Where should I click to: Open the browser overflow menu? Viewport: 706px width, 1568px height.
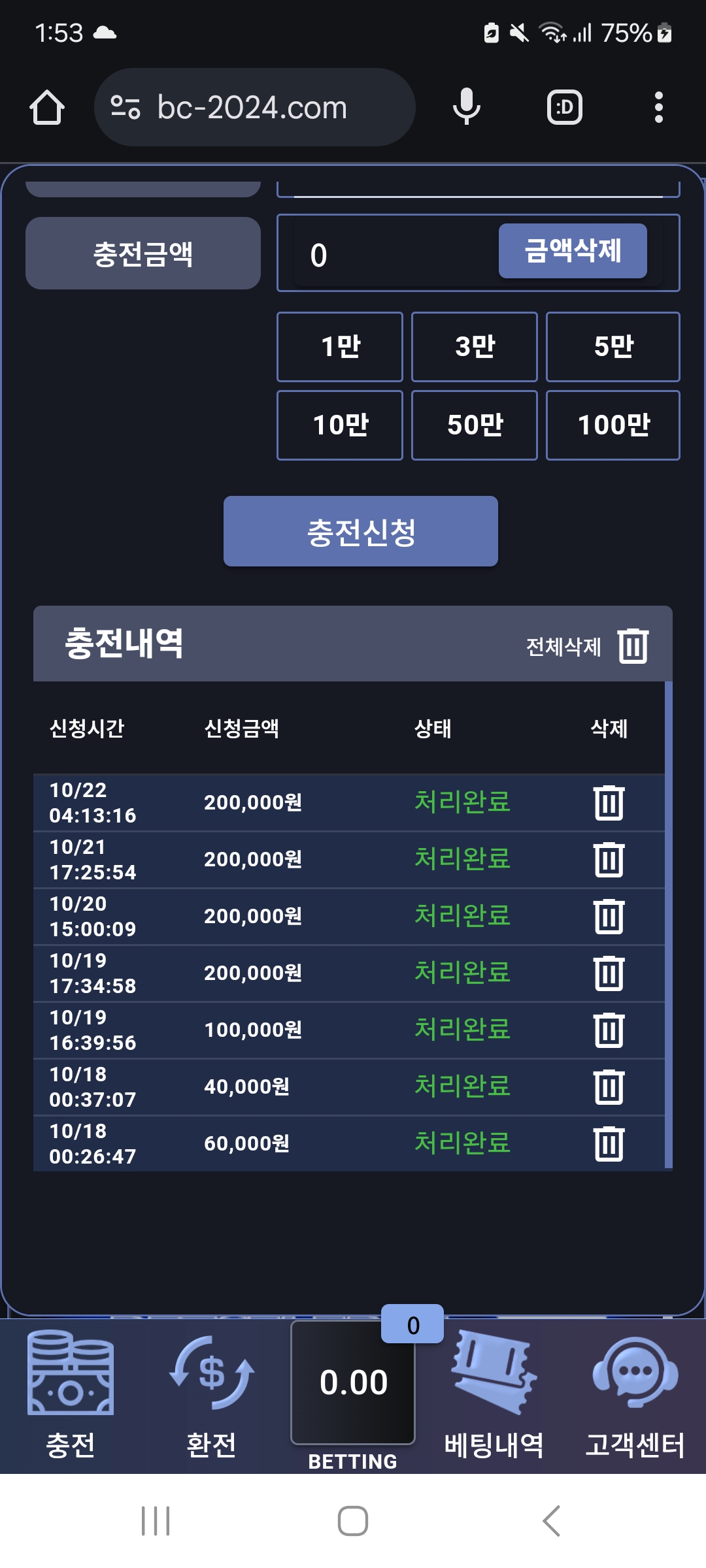click(x=658, y=107)
